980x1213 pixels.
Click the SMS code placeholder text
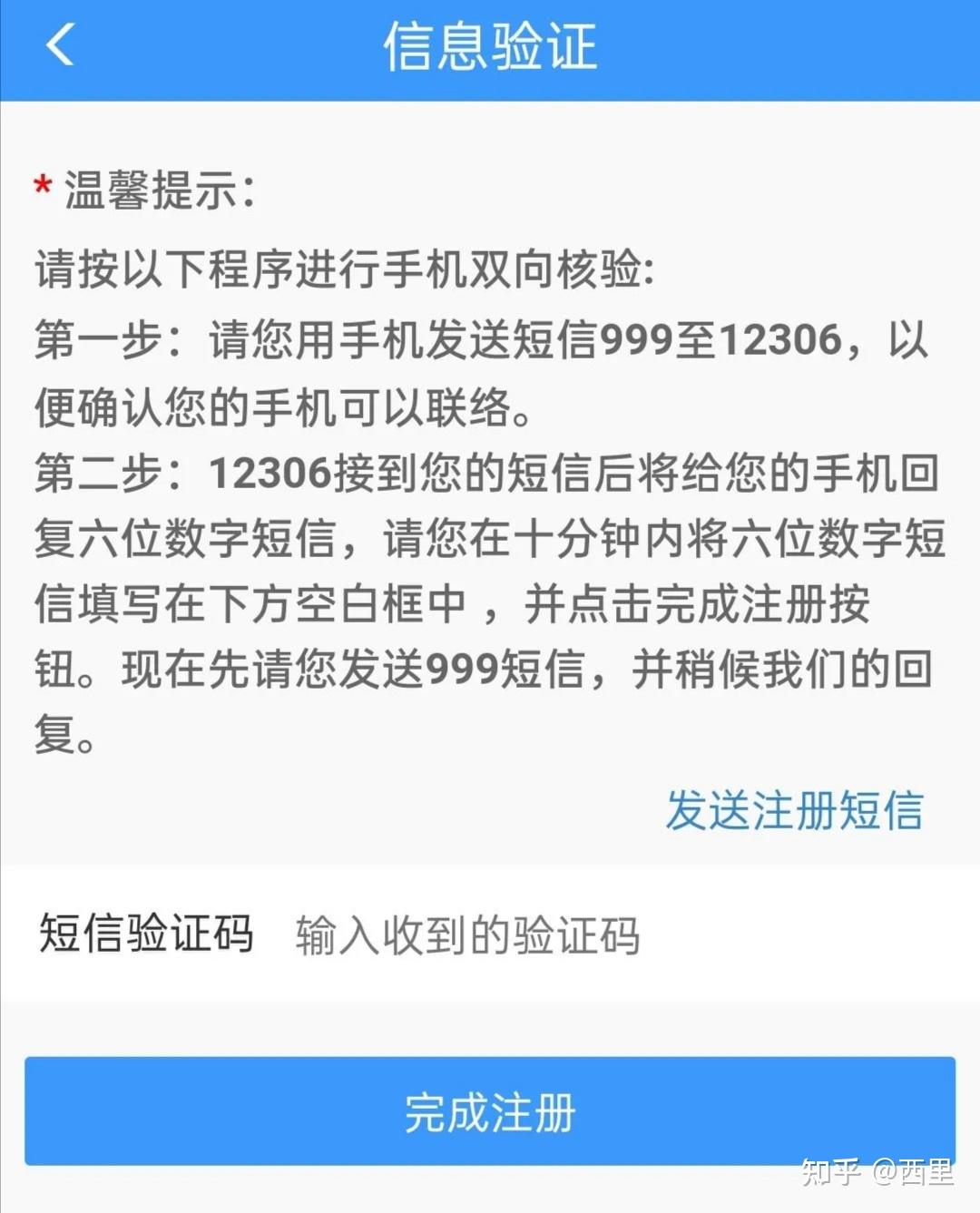[x=468, y=940]
